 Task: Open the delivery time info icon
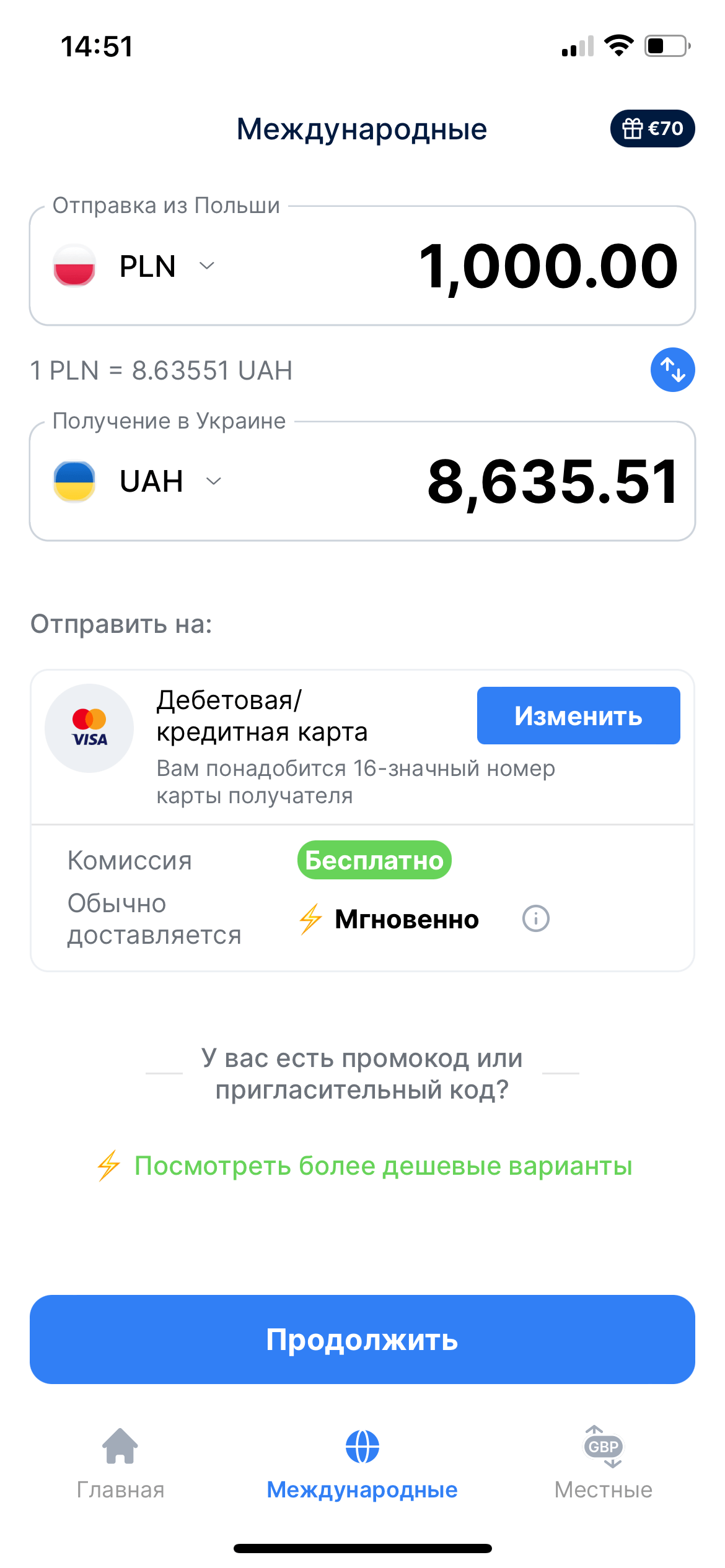click(x=535, y=918)
